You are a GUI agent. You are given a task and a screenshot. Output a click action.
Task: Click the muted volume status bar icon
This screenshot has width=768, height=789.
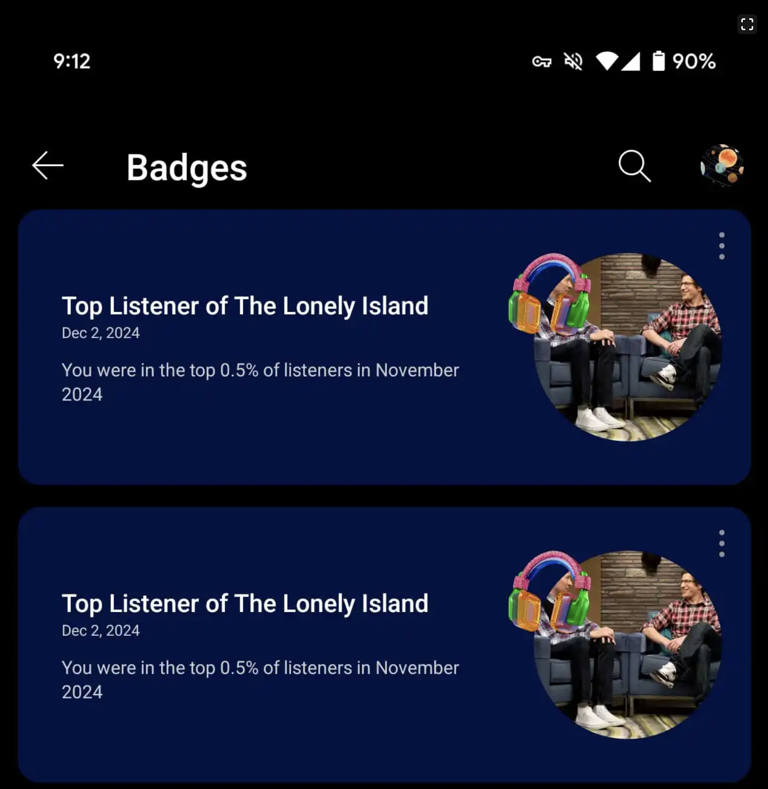click(574, 61)
